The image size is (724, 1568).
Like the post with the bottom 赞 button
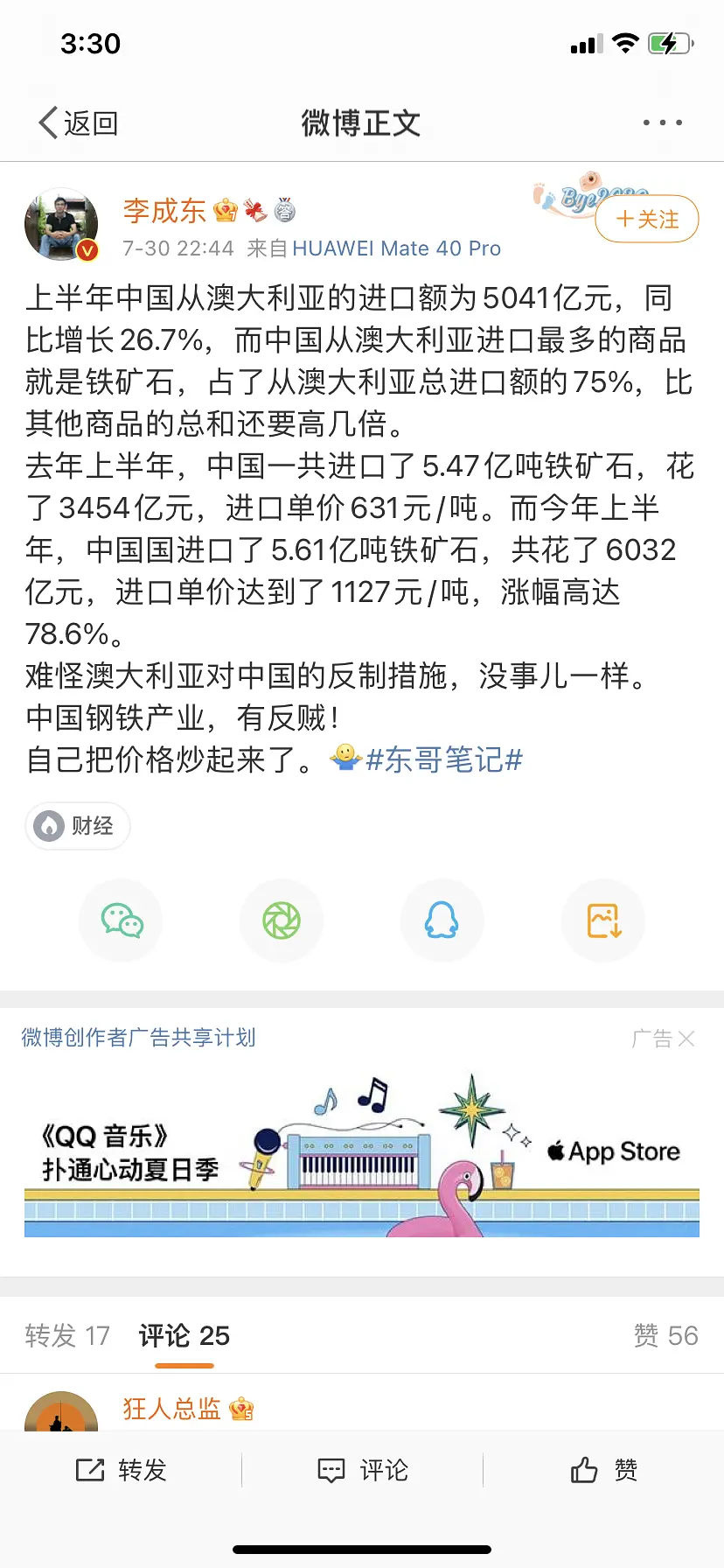click(x=603, y=1470)
